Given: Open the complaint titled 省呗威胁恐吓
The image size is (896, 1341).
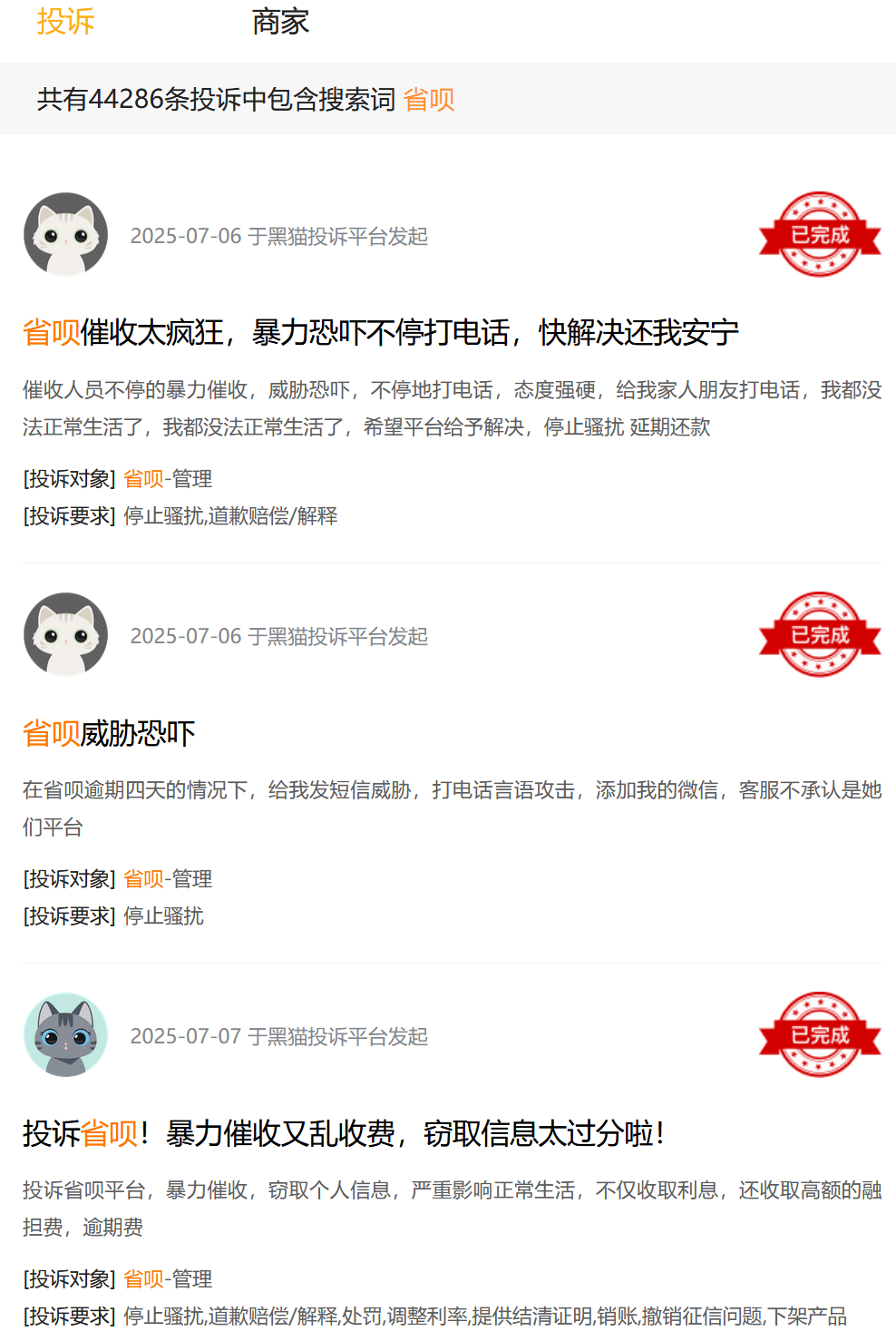Looking at the screenshot, I should [109, 733].
